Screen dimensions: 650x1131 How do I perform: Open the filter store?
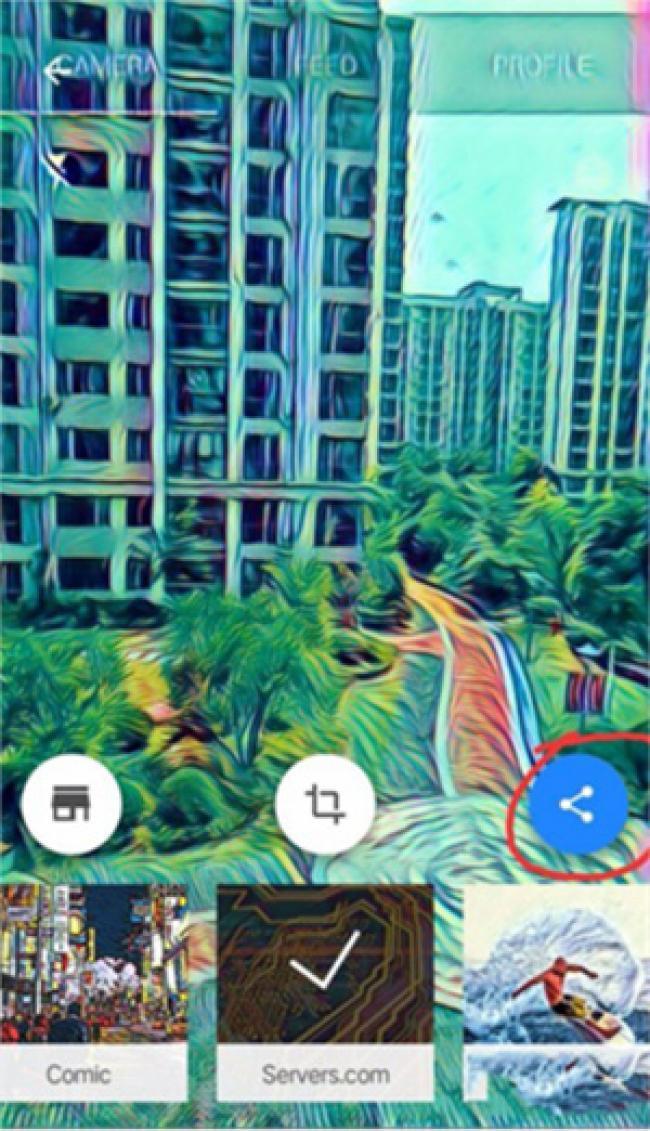click(x=71, y=804)
